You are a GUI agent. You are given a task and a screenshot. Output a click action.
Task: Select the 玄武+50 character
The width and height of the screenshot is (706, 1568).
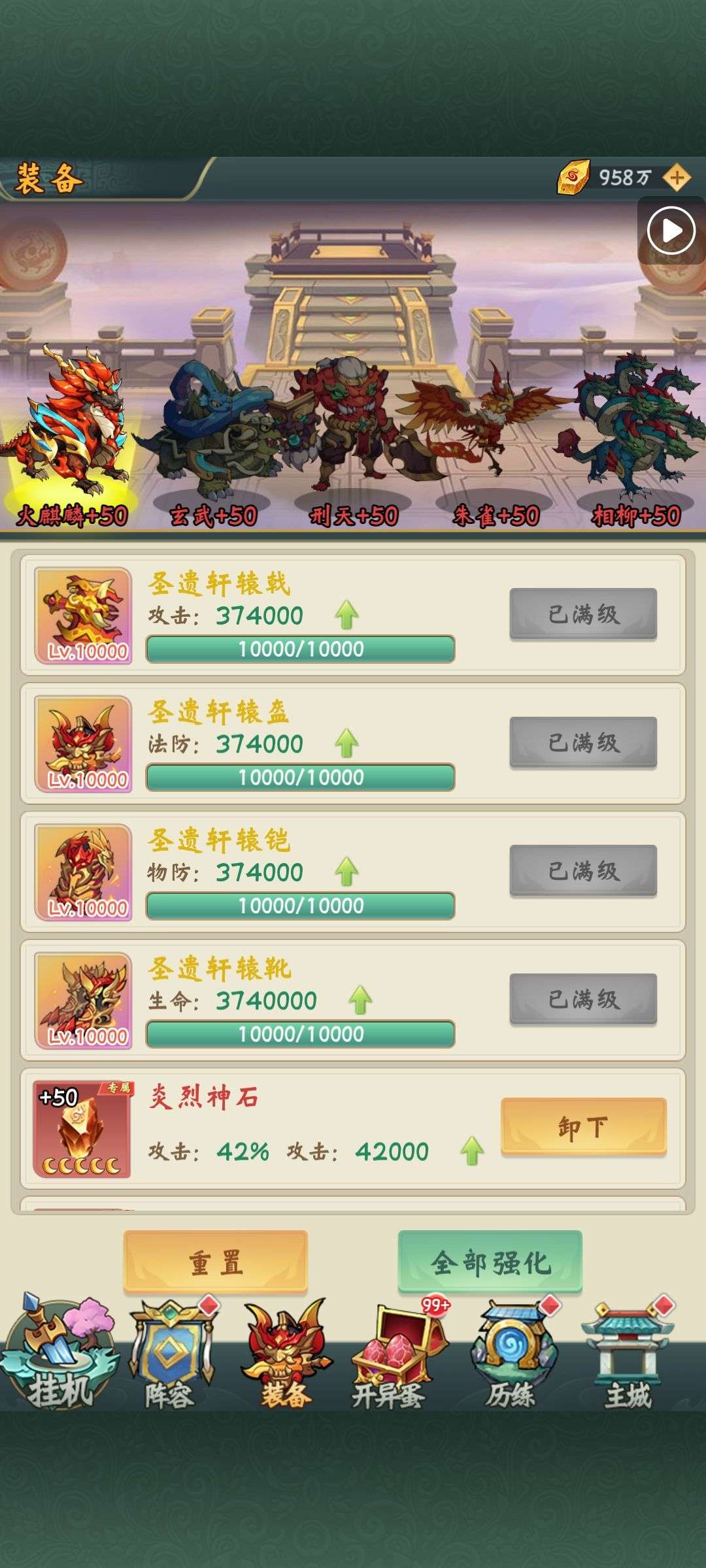click(x=212, y=444)
